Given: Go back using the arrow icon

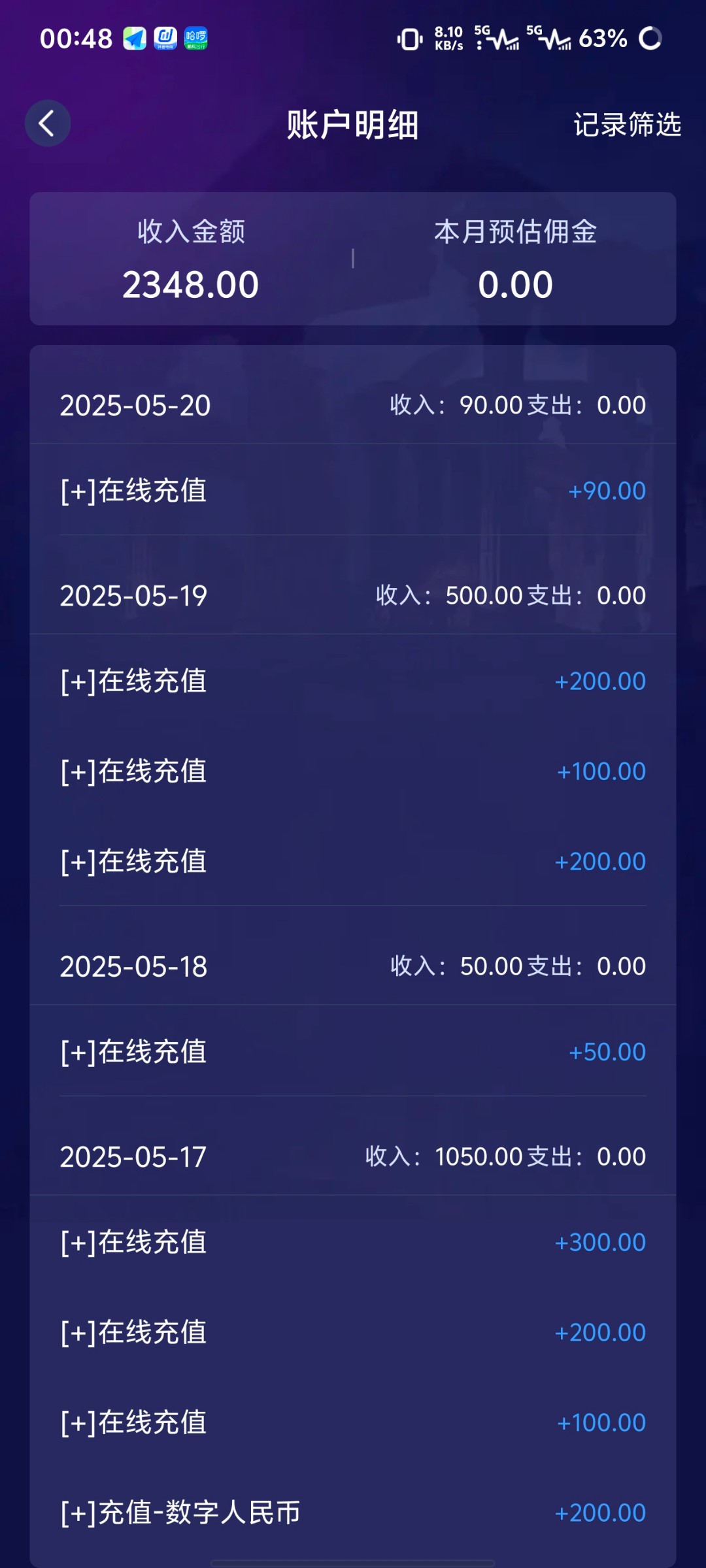Looking at the screenshot, I should point(47,123).
